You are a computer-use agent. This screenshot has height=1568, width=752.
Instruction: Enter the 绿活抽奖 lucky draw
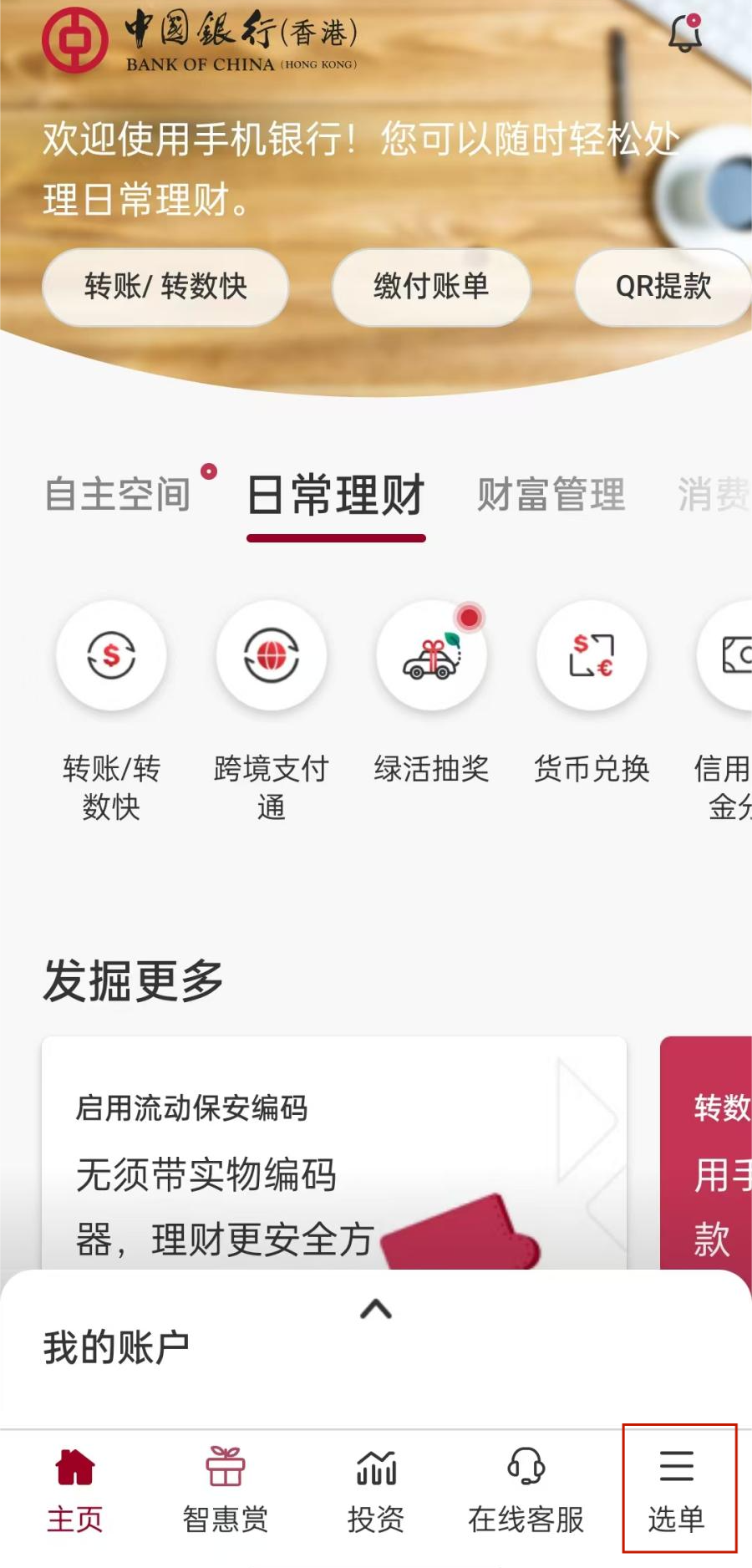[x=431, y=655]
